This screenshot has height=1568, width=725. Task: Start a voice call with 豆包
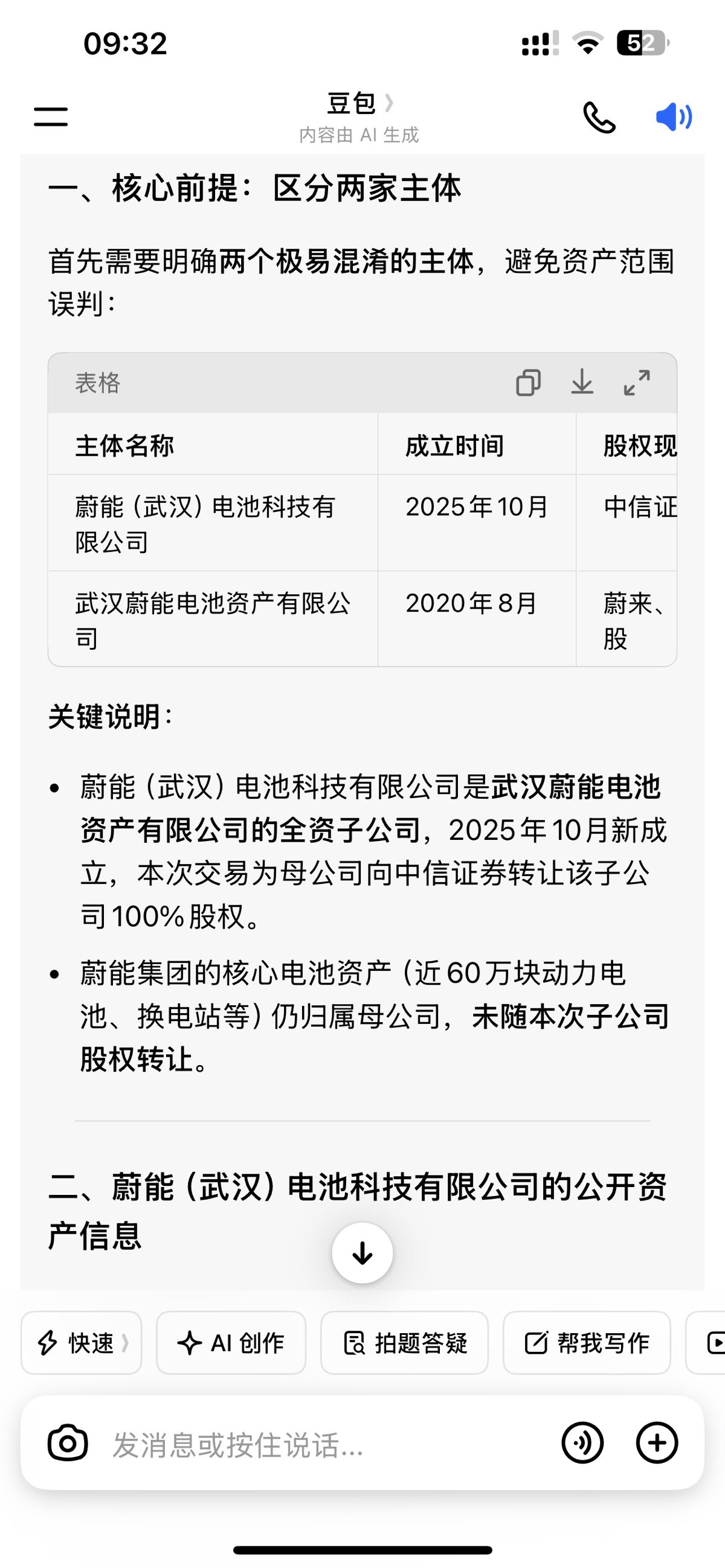[x=599, y=117]
